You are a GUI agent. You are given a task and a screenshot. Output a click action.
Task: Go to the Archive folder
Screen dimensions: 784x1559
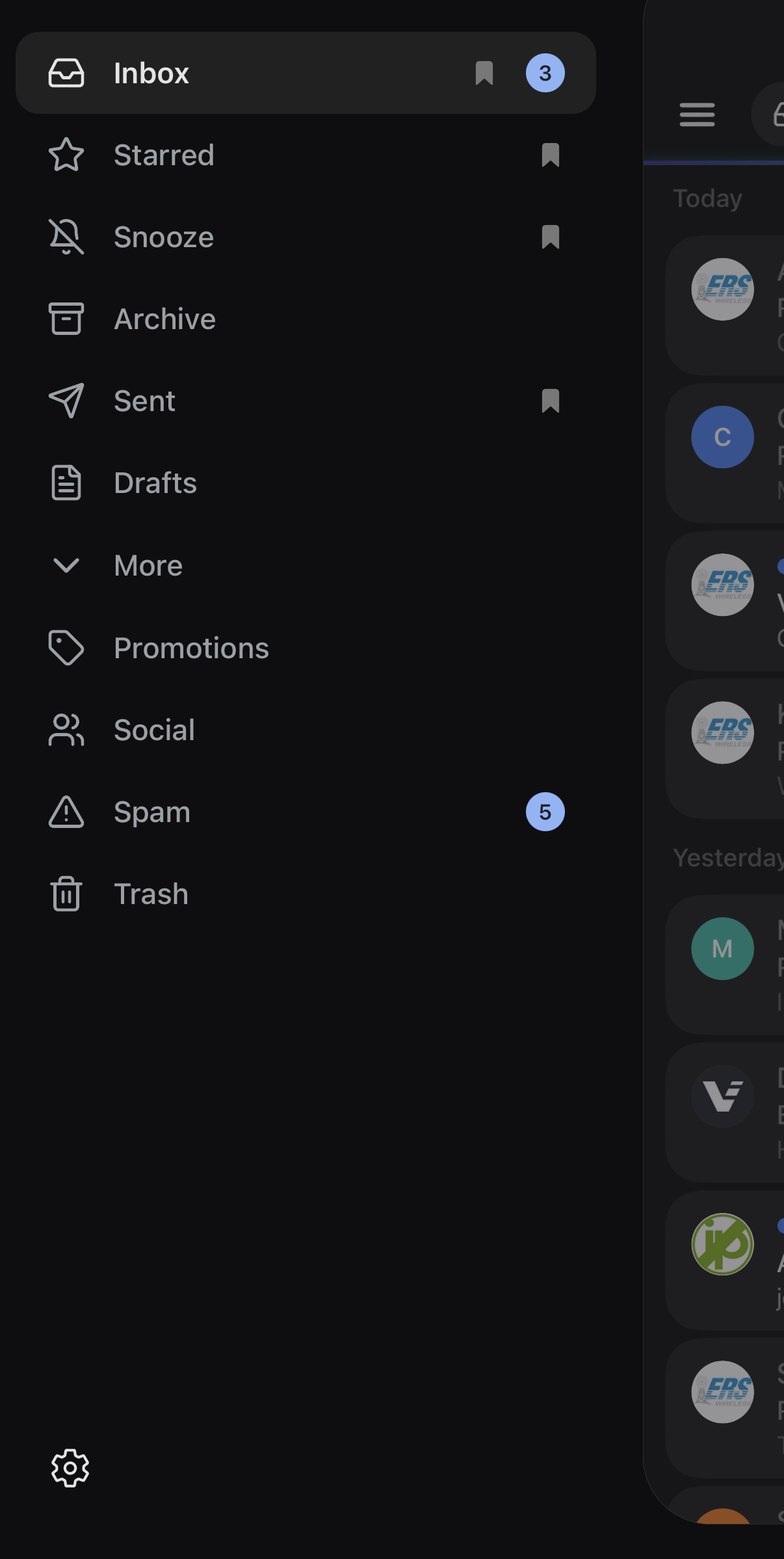click(306, 319)
